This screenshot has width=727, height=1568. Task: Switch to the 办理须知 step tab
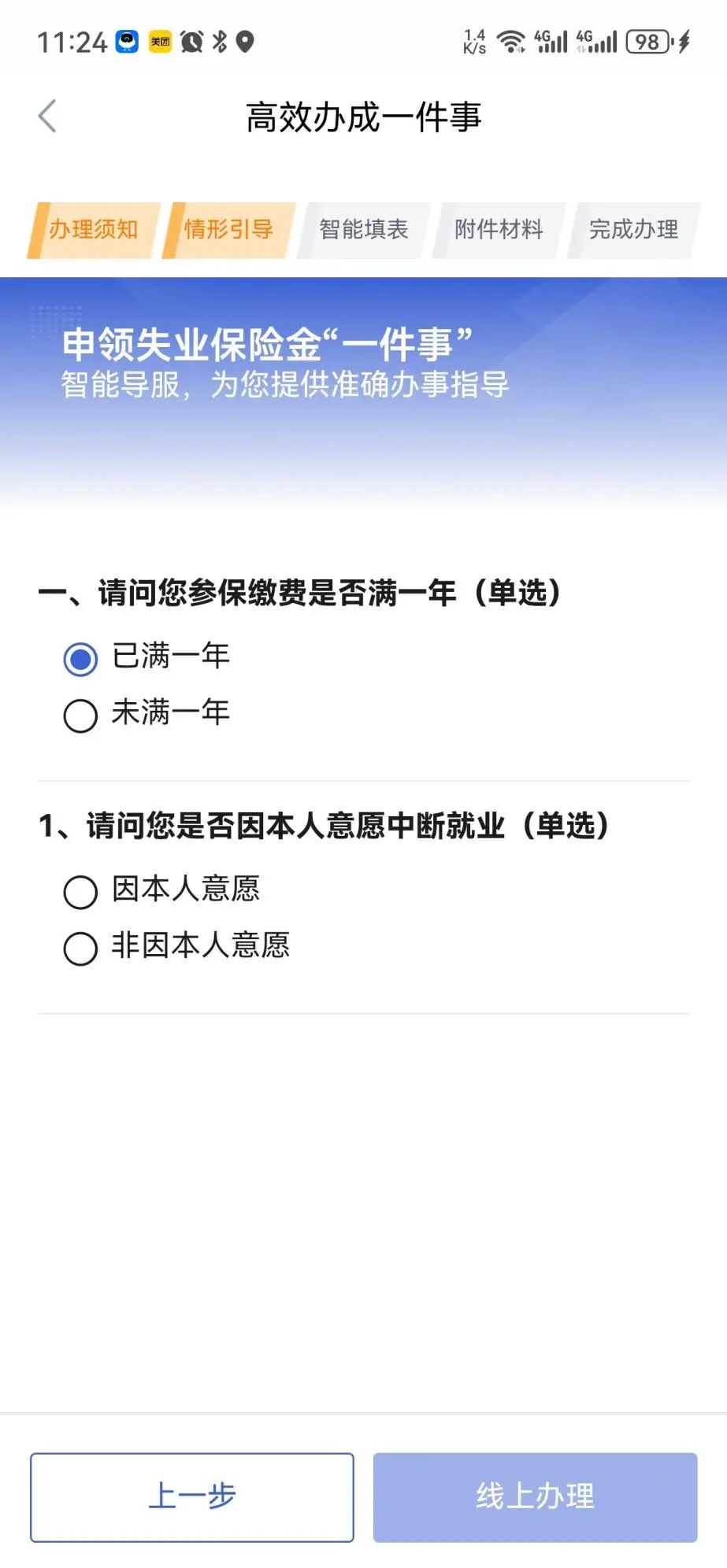pyautogui.click(x=94, y=230)
